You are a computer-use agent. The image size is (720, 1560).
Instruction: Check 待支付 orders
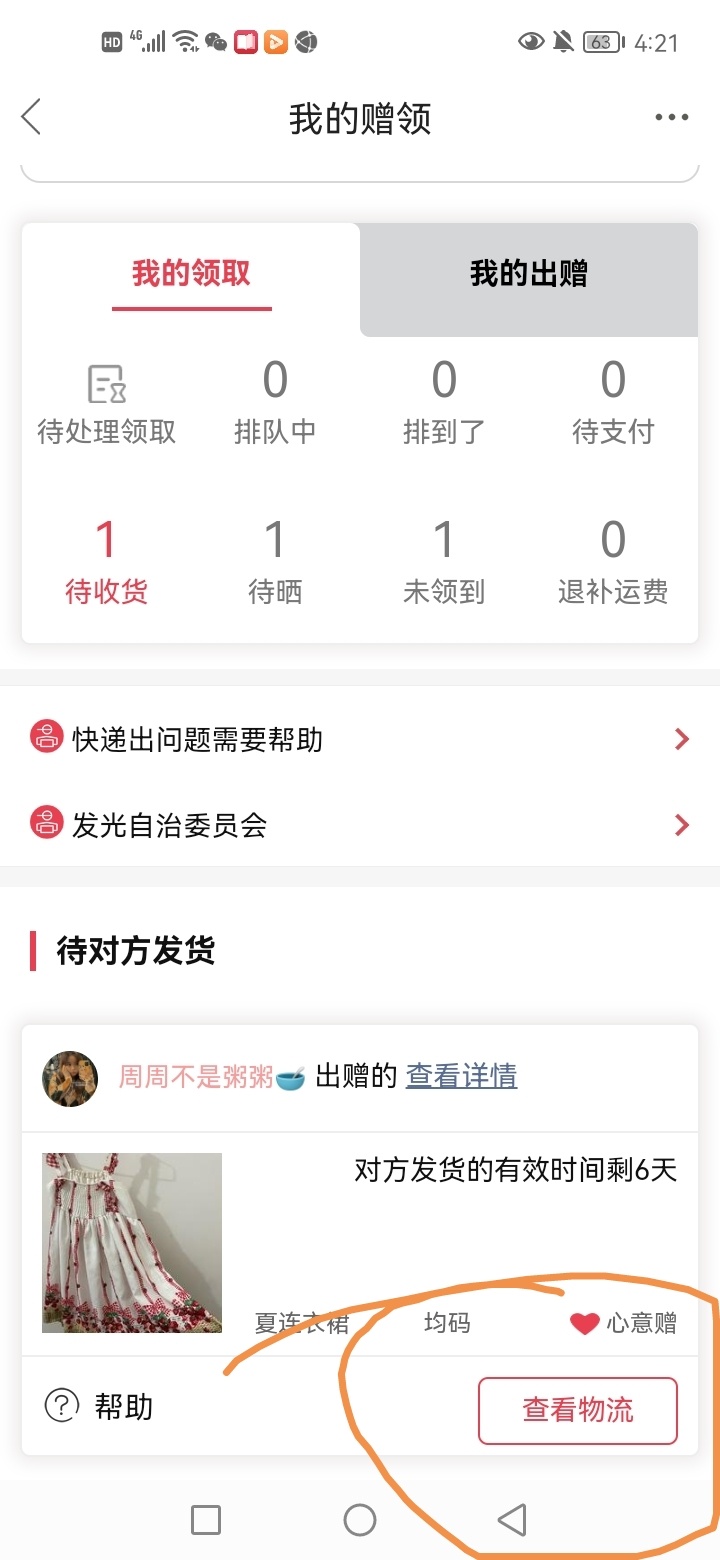coord(613,403)
